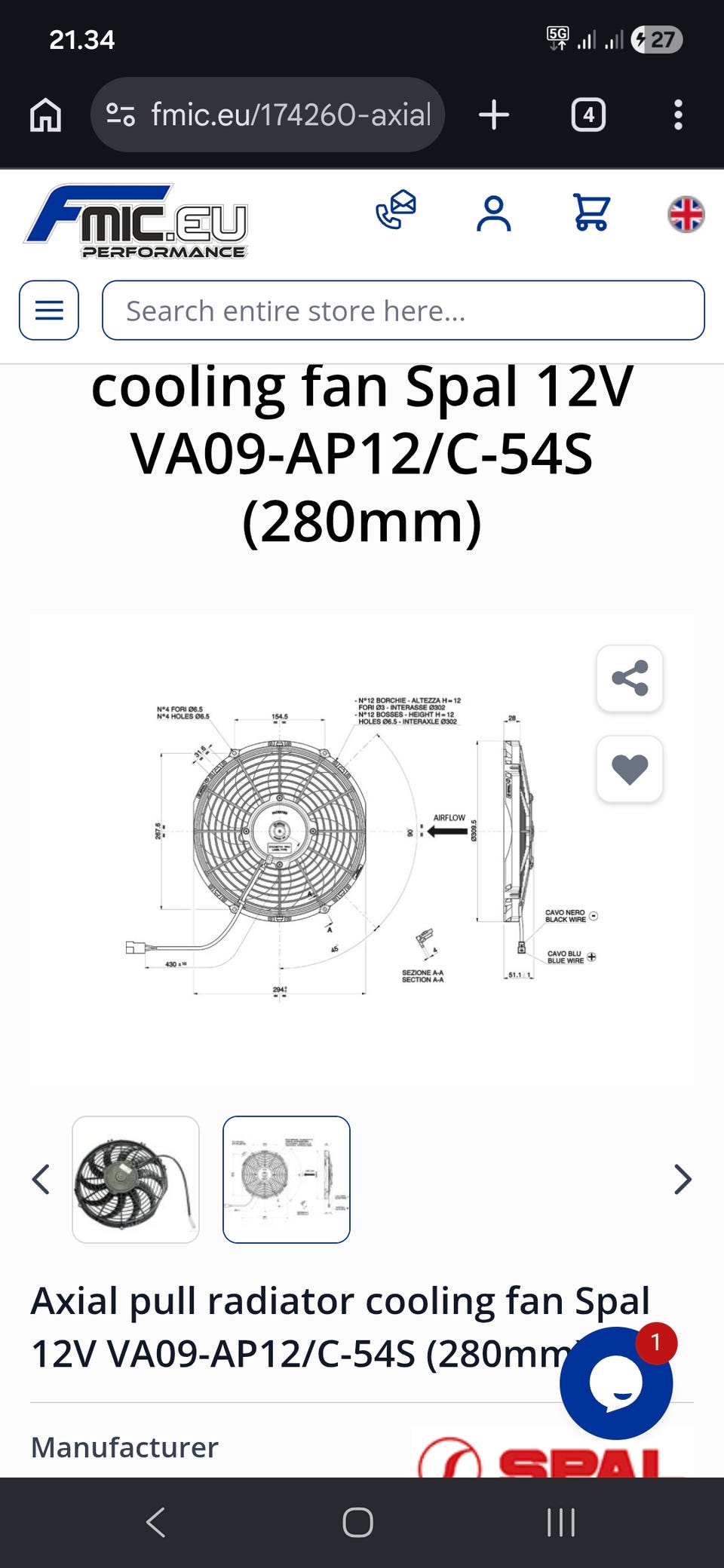Change language via the UK flag
The image size is (724, 1568).
point(686,214)
